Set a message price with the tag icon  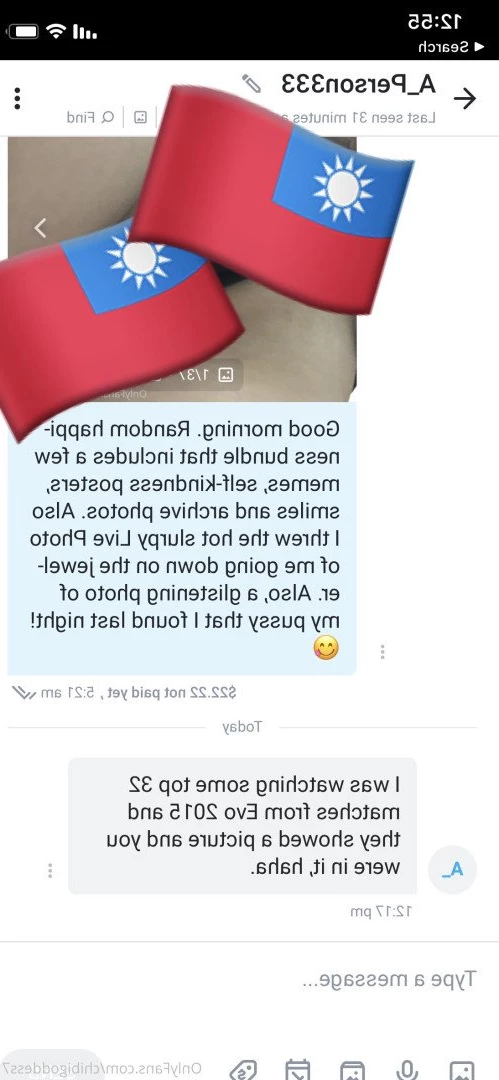pyautogui.click(x=243, y=1071)
